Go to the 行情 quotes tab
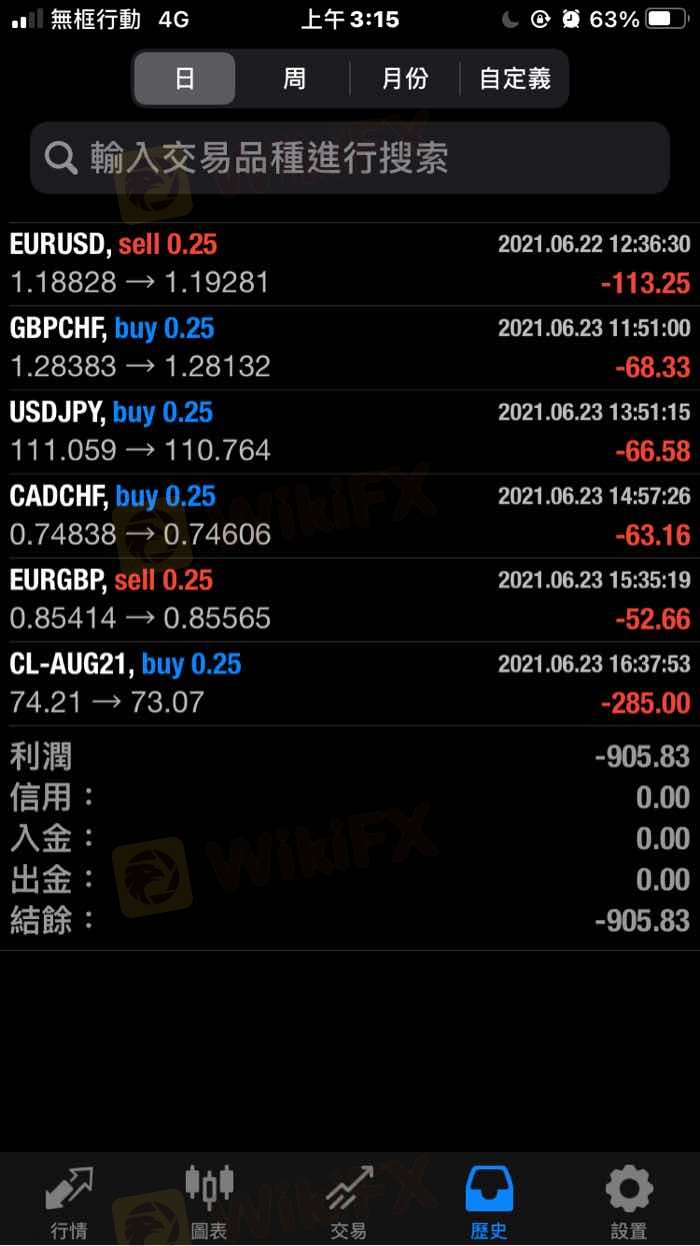700x1246 pixels. coord(69,1202)
